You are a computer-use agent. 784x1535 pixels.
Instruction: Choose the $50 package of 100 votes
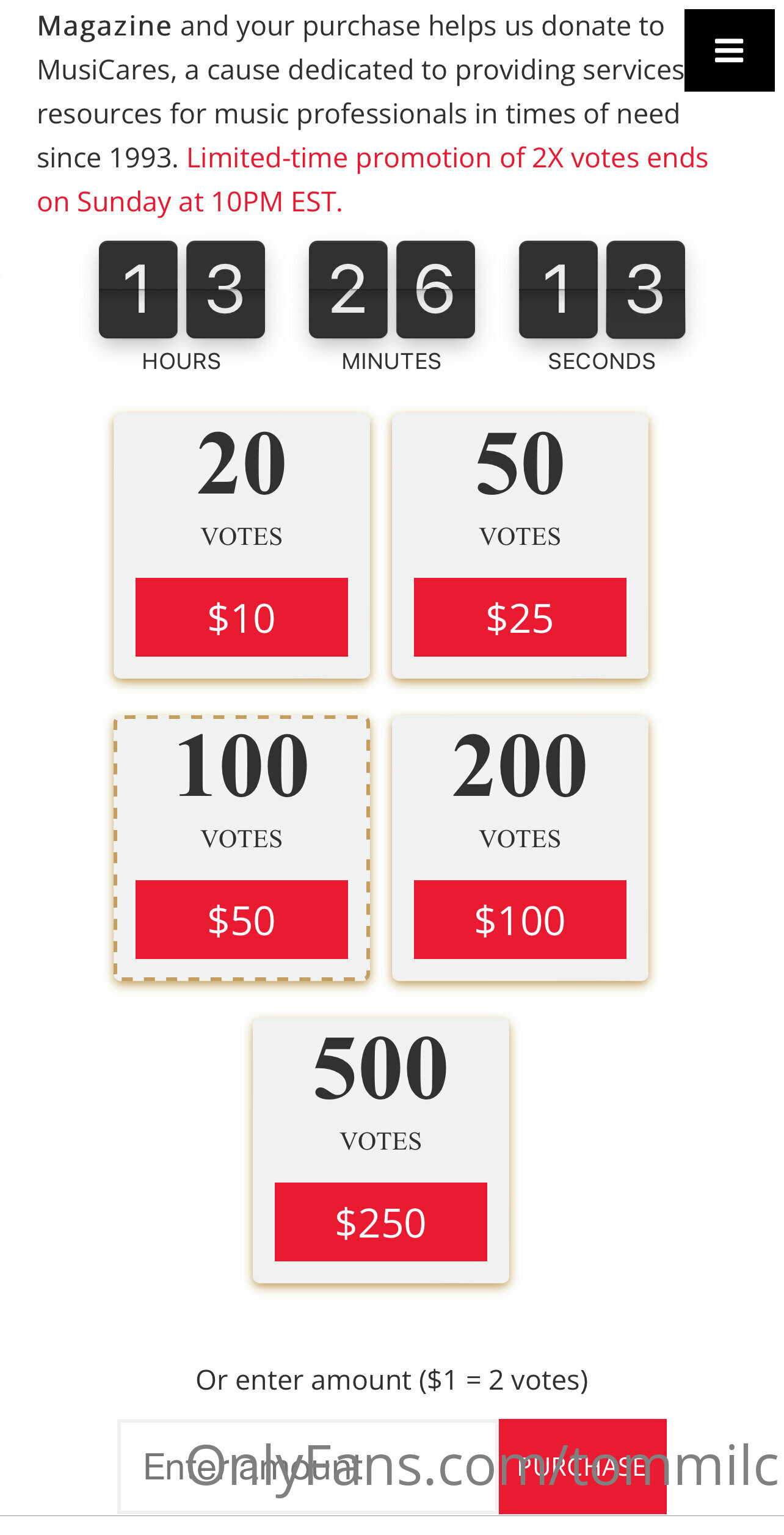pyautogui.click(x=242, y=919)
